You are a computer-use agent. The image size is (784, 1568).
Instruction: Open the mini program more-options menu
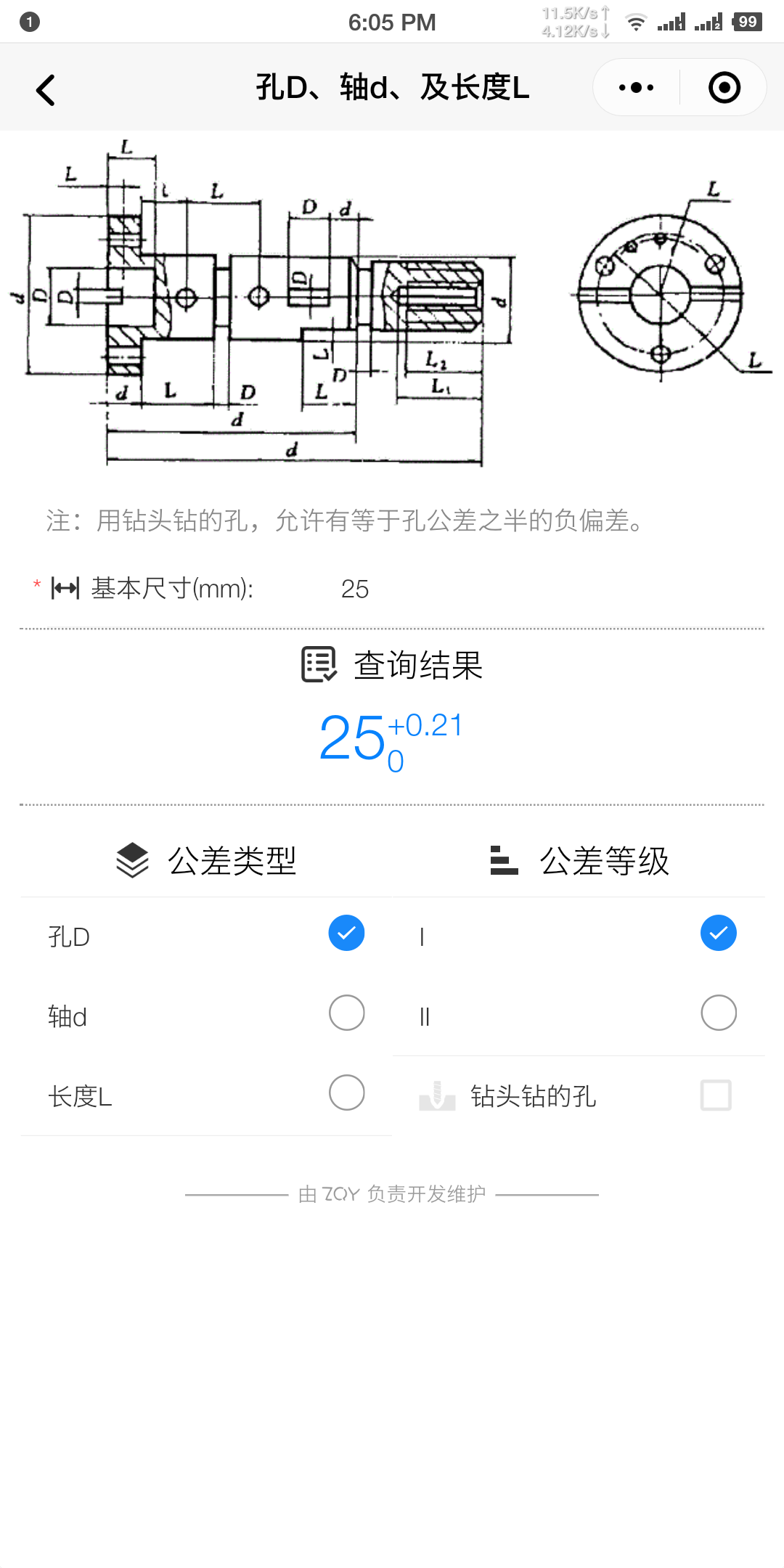(x=637, y=88)
